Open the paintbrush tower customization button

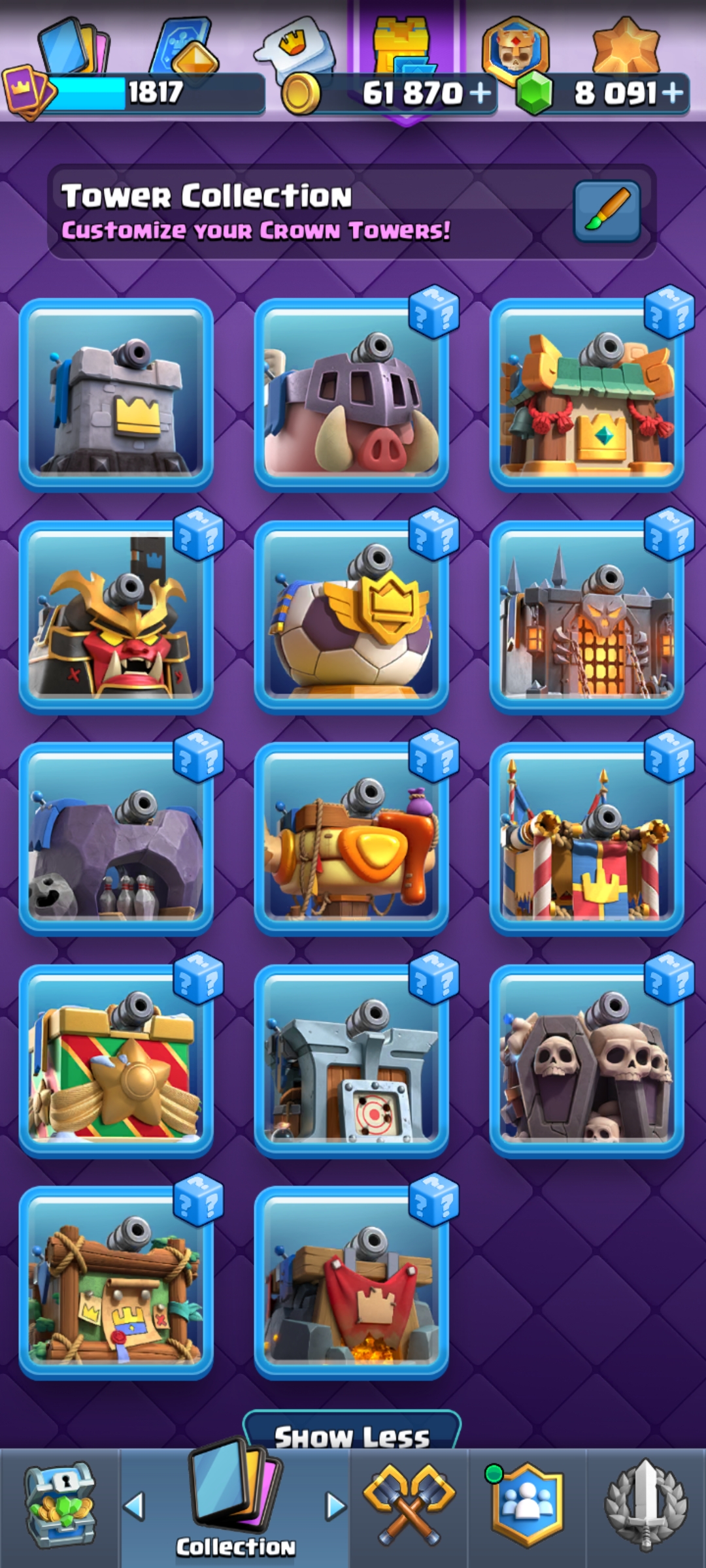(607, 212)
